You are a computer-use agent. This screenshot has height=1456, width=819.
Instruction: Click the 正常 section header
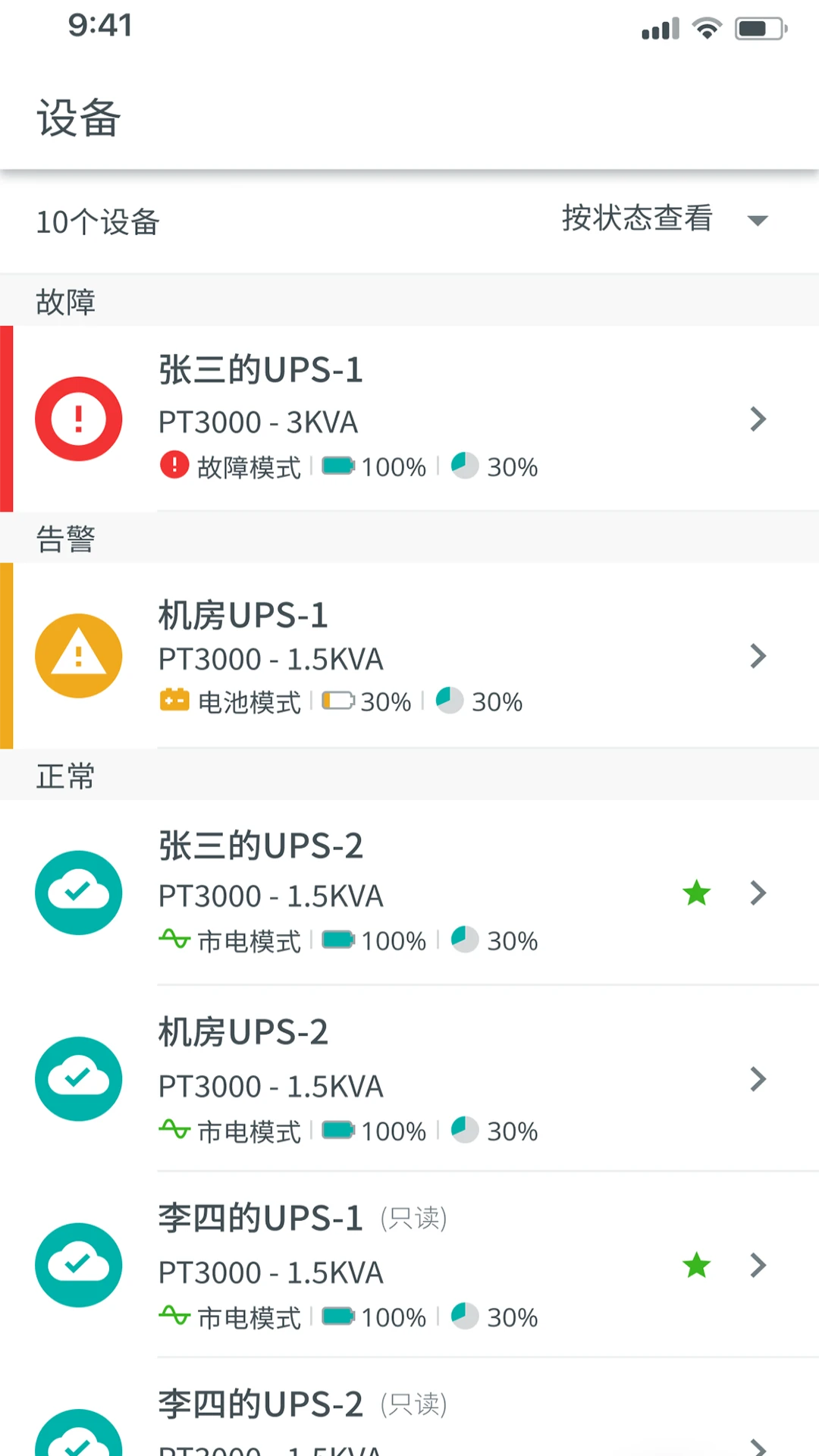coord(64,774)
